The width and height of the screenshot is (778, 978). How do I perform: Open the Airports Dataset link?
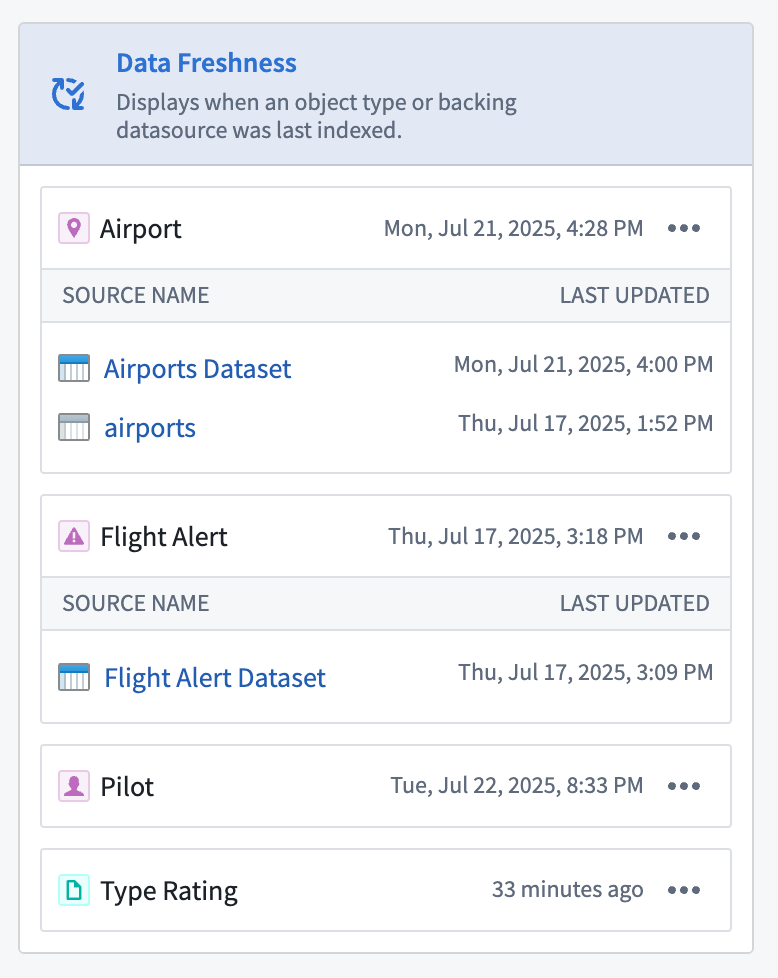point(197,369)
